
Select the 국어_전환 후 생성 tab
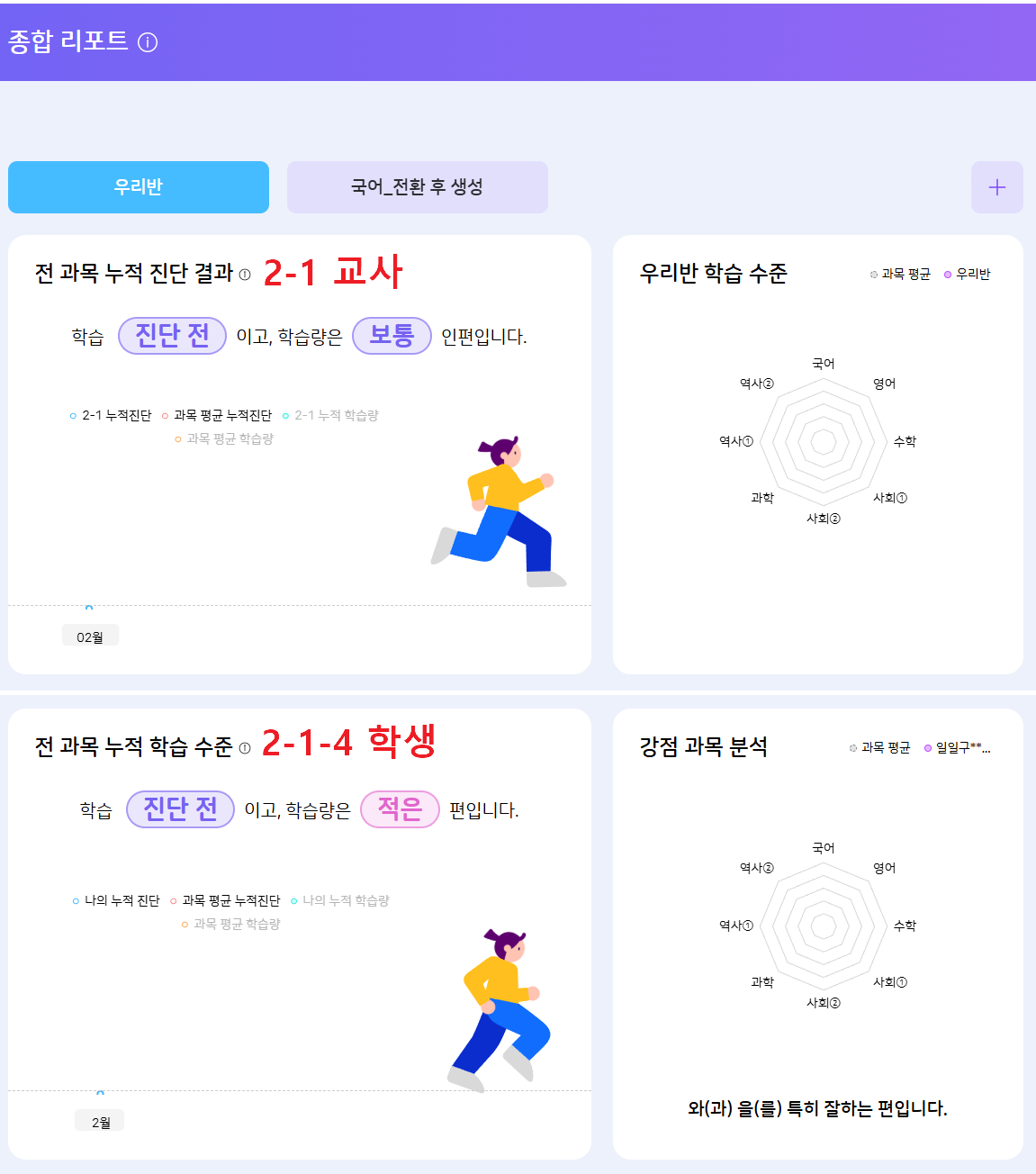point(417,187)
